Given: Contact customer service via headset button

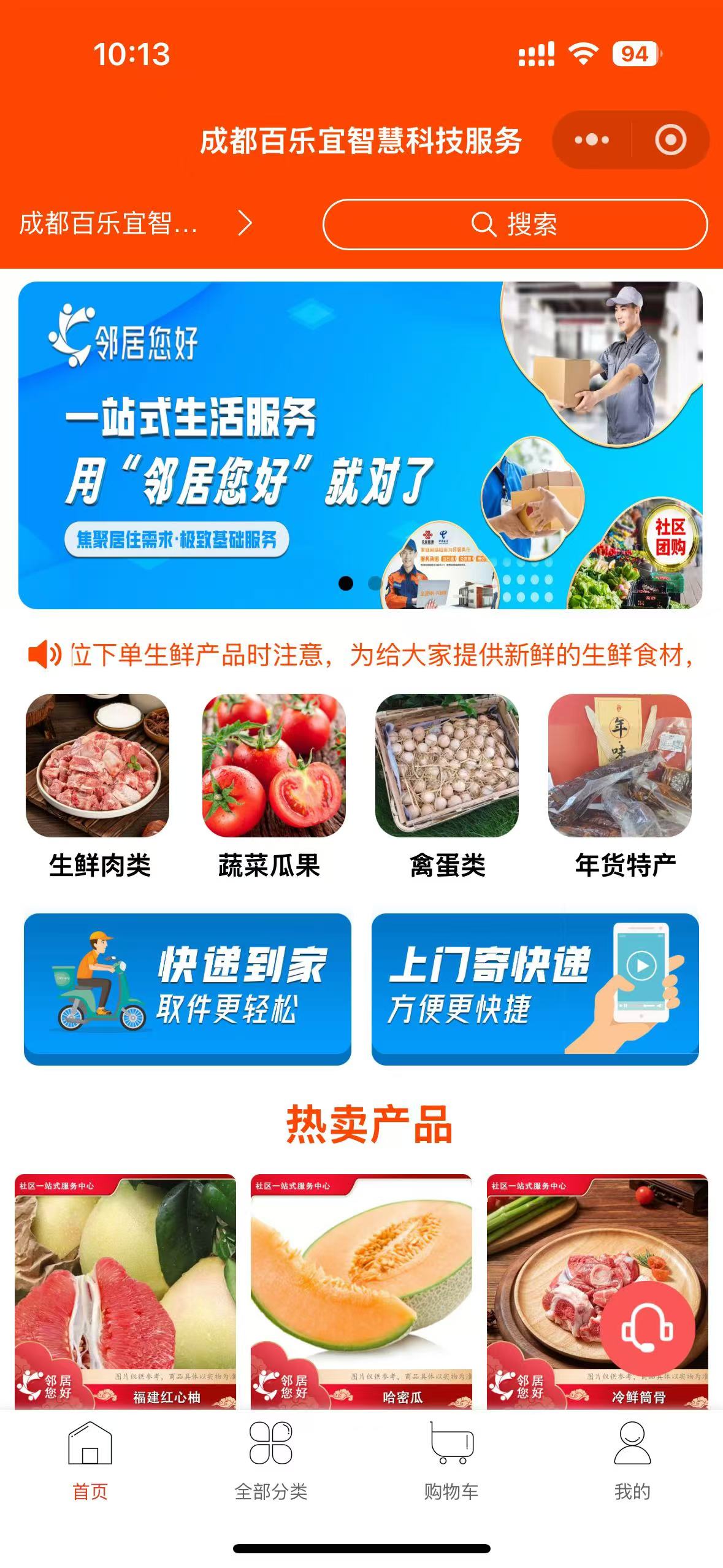Looking at the screenshot, I should (647, 1329).
